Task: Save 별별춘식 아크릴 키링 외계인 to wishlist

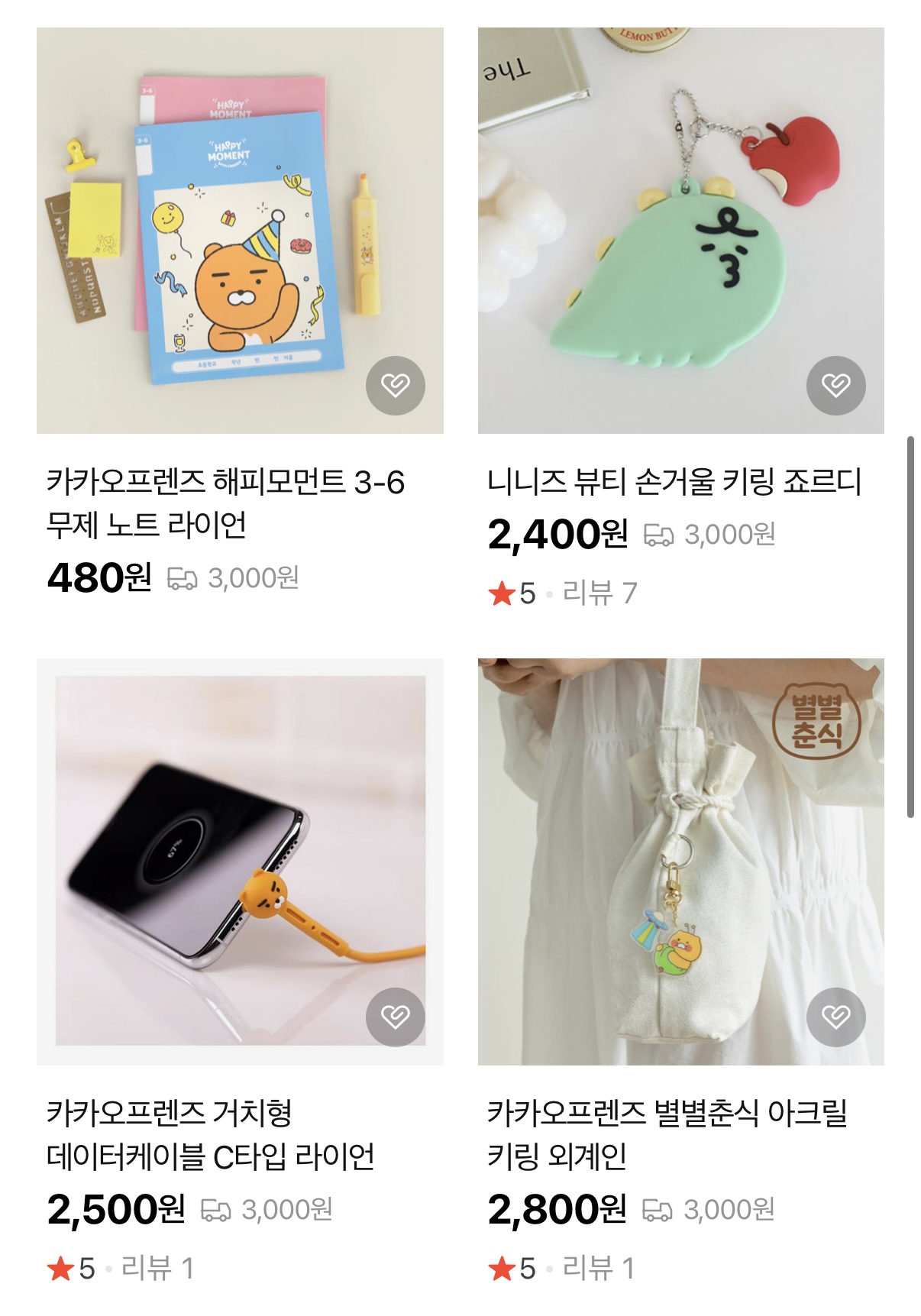Action: click(835, 1017)
